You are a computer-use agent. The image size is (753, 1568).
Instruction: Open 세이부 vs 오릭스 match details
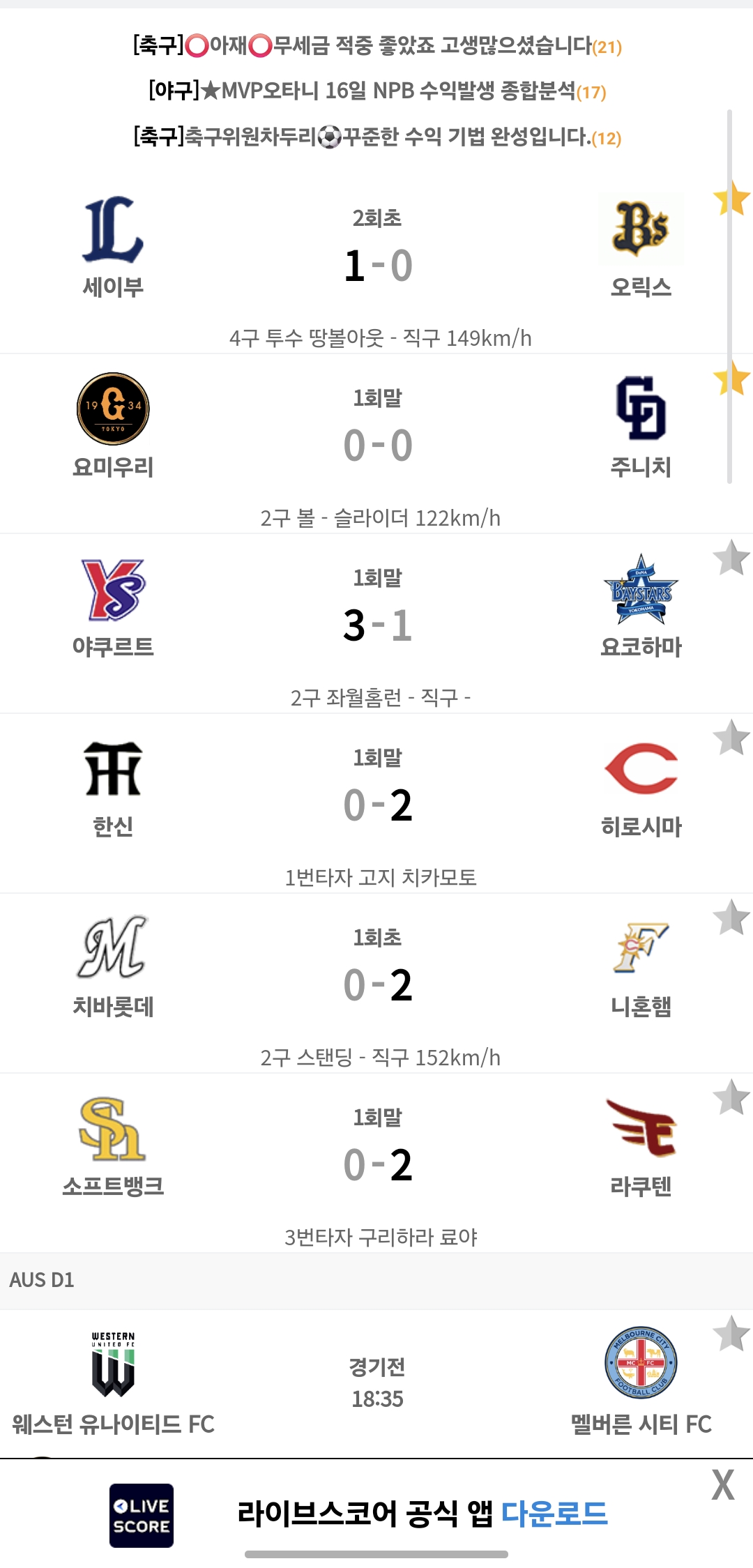coord(376,264)
